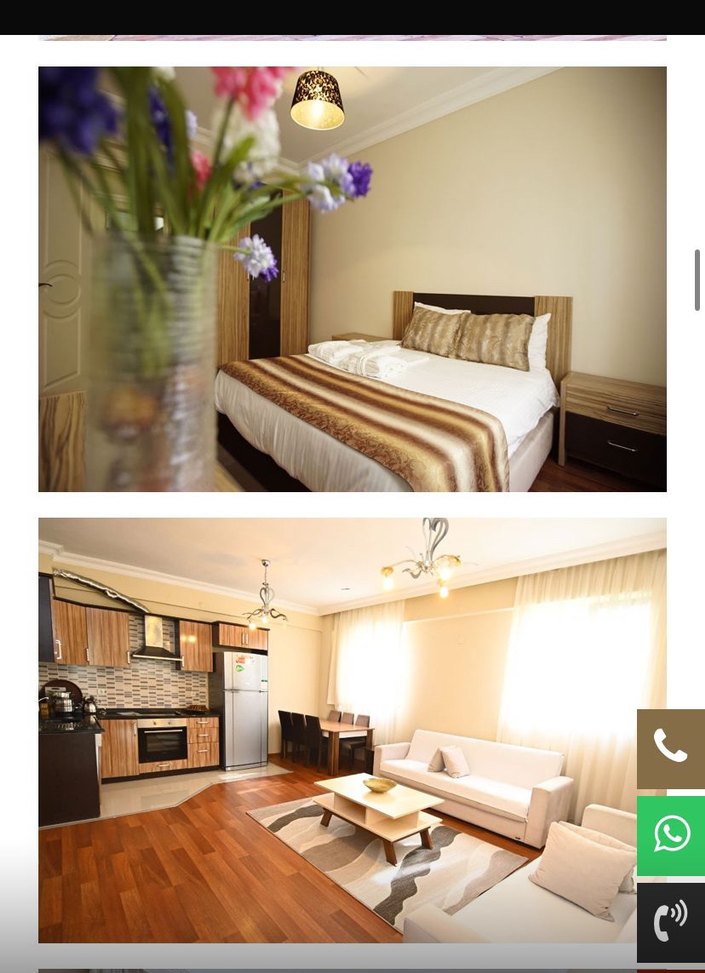The height and width of the screenshot is (973, 705).
Task: Open the bedroom photo with flowers
Action: [352, 279]
